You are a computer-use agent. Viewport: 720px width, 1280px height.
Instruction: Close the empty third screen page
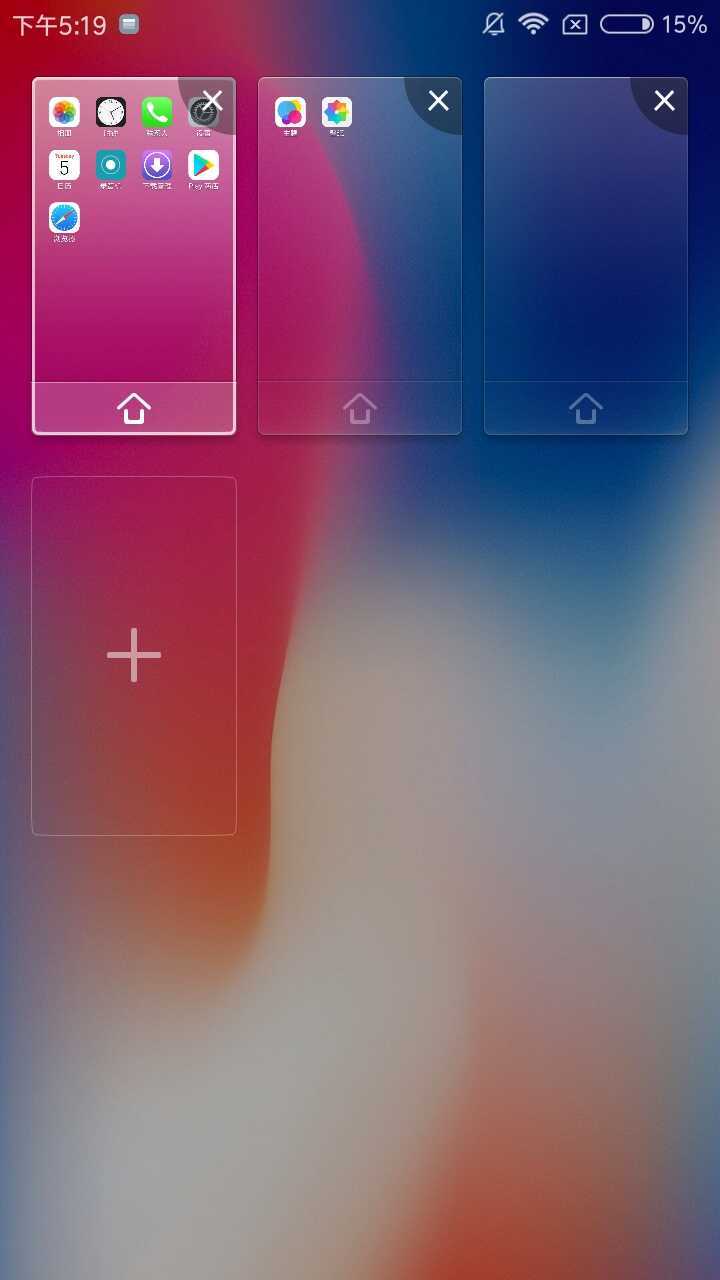(x=664, y=100)
